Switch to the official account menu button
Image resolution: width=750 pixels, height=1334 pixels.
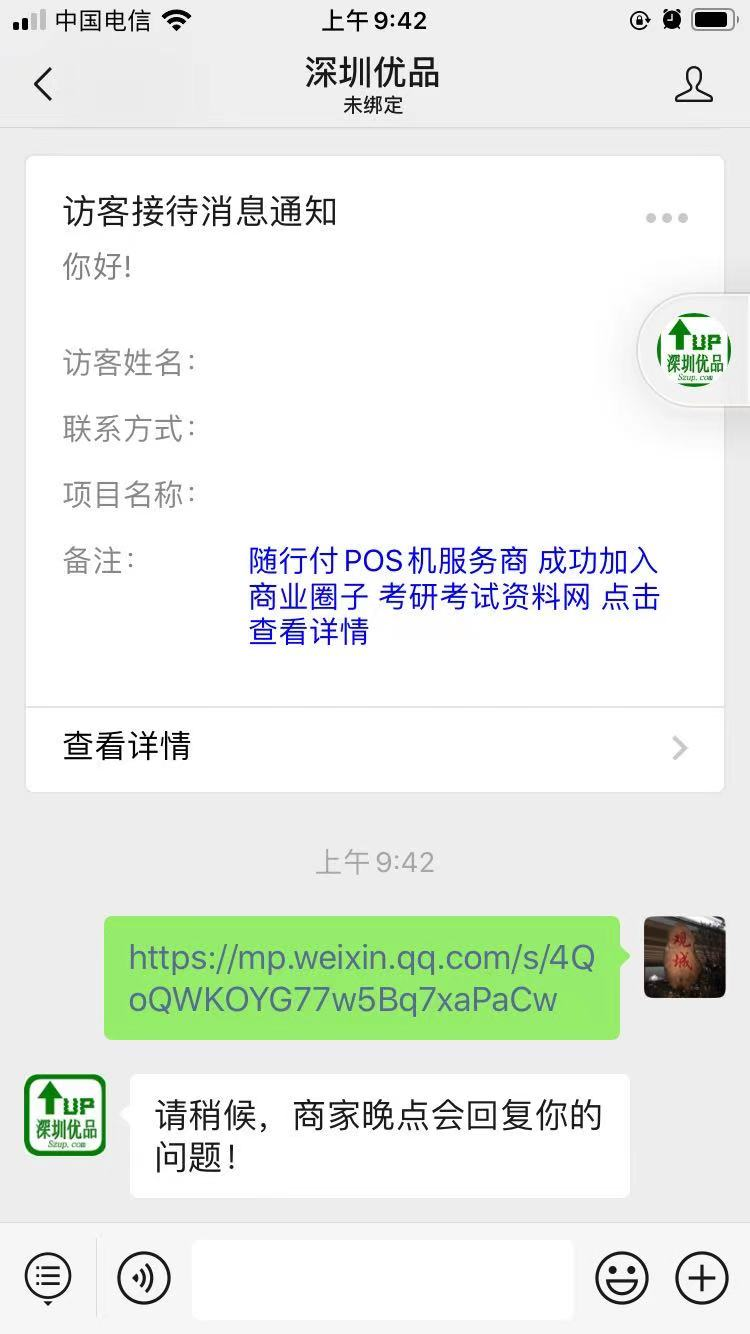48,1277
